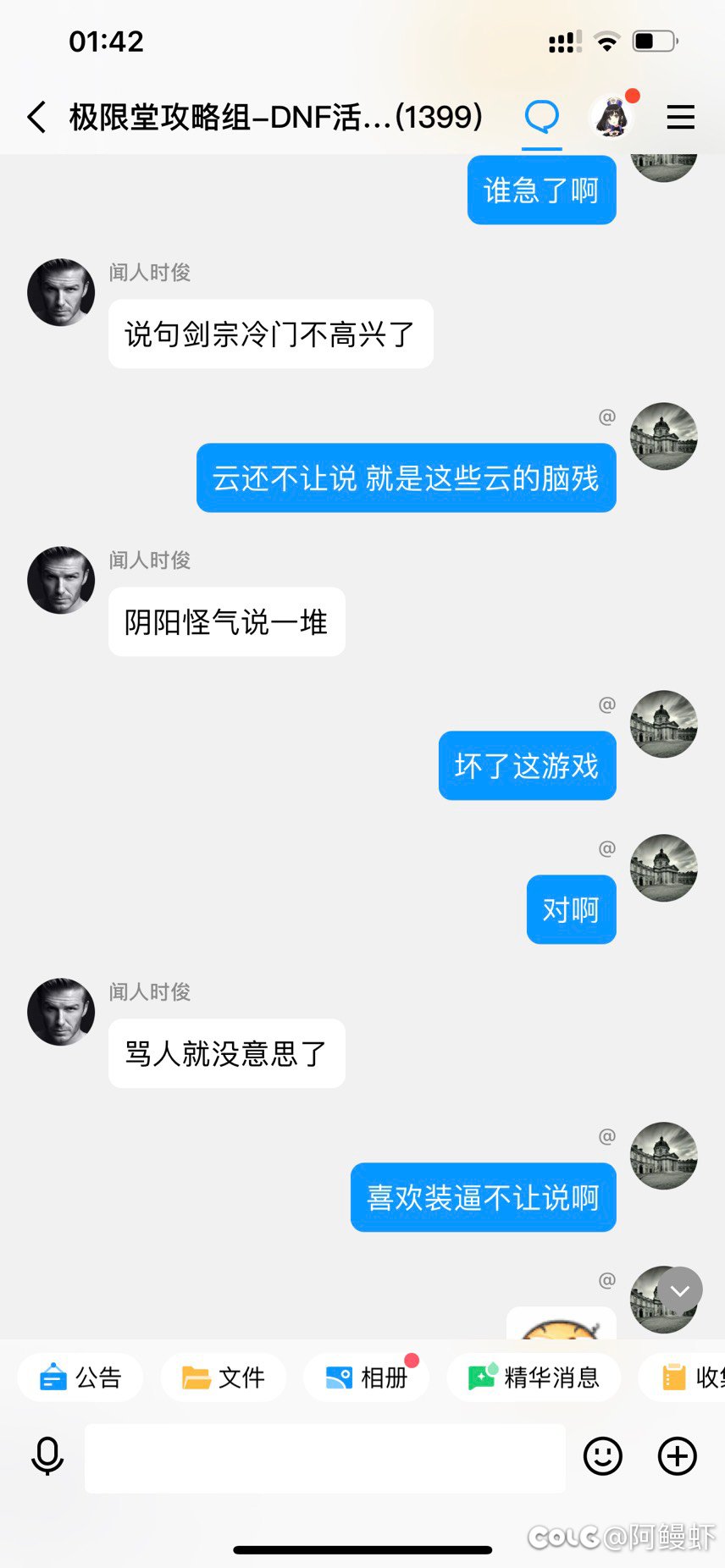Open 文件 group files
Screen dimensions: 725x1568
pyautogui.click(x=224, y=1378)
